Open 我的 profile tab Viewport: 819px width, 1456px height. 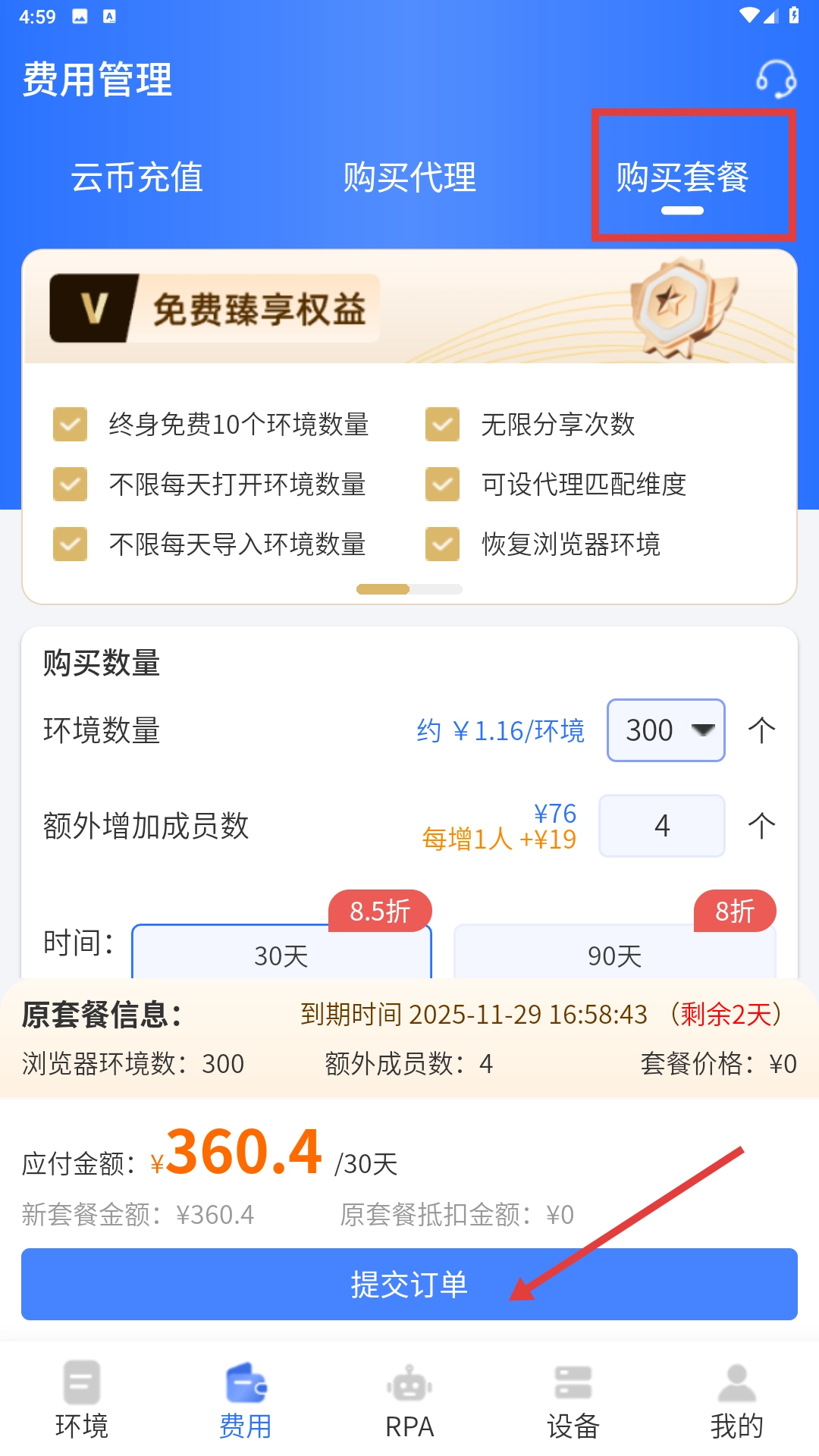pos(737,1400)
